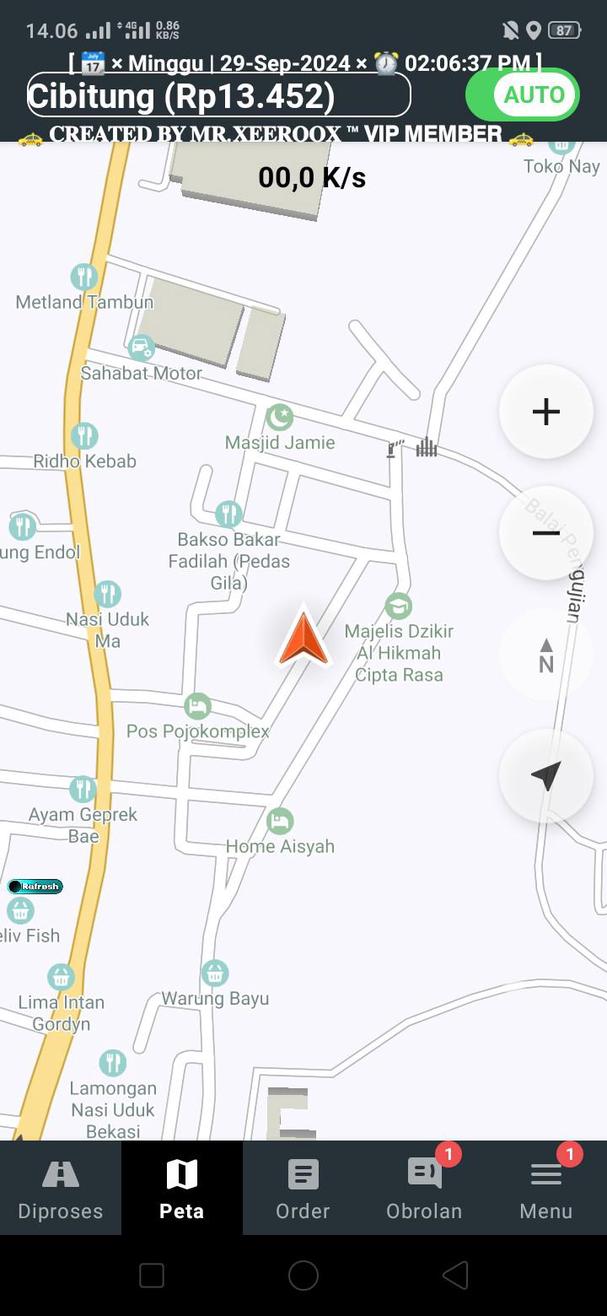Zoom in on the map
607x1316 pixels.
(546, 412)
